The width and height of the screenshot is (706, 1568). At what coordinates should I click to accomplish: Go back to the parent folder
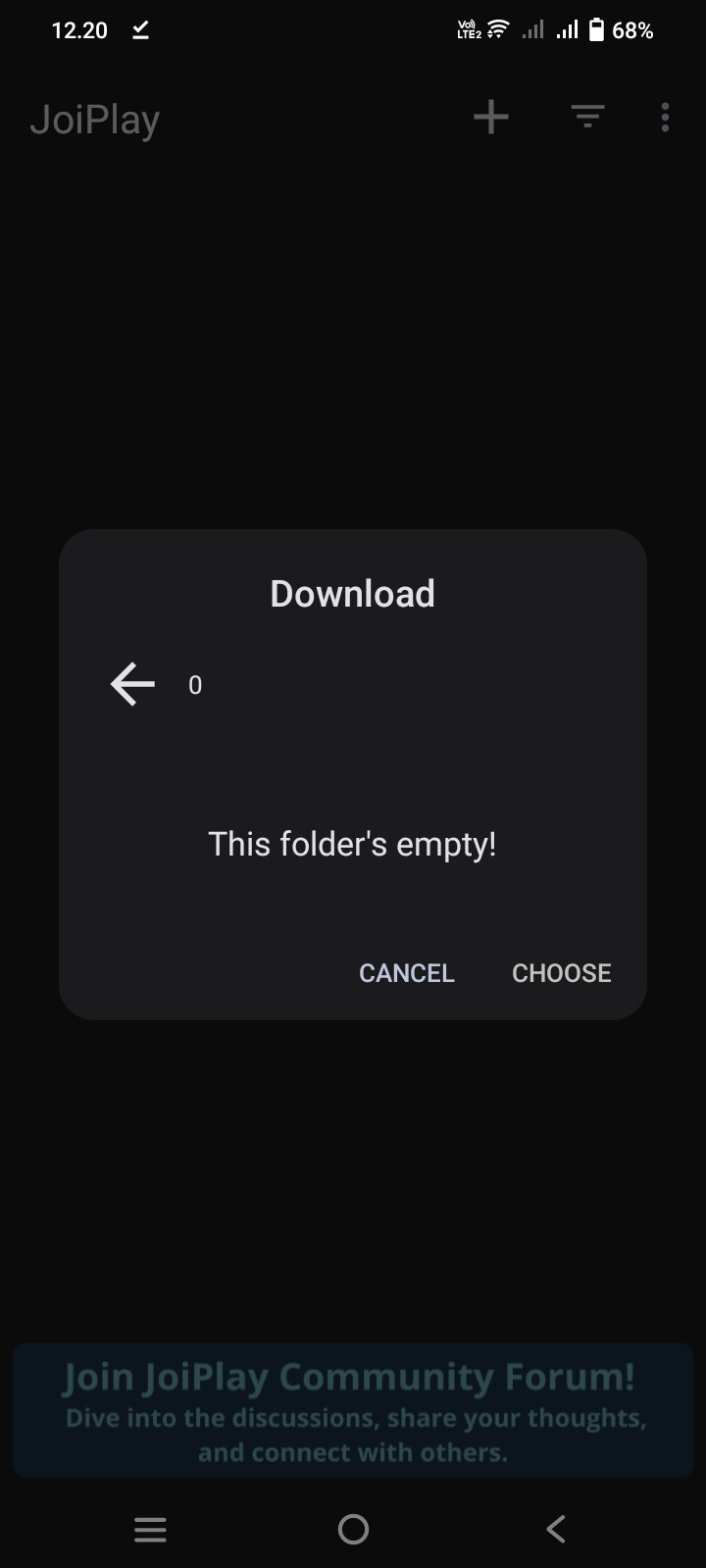coord(132,684)
